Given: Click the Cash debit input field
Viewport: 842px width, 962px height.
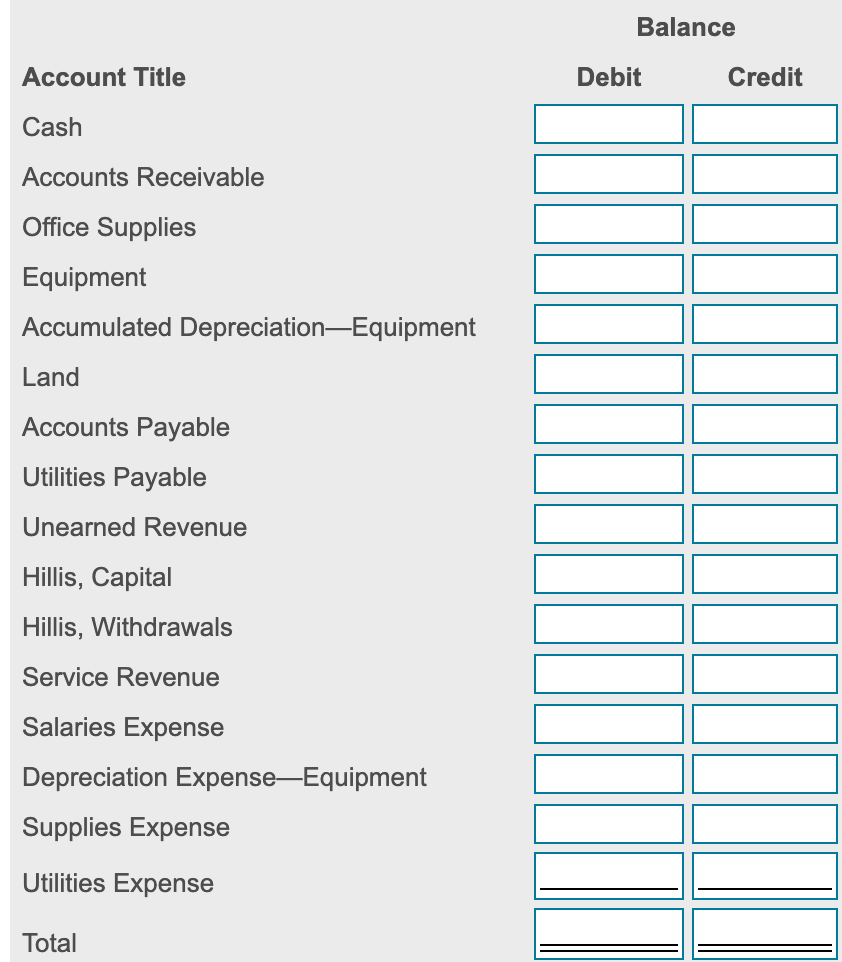Looking at the screenshot, I should (608, 124).
